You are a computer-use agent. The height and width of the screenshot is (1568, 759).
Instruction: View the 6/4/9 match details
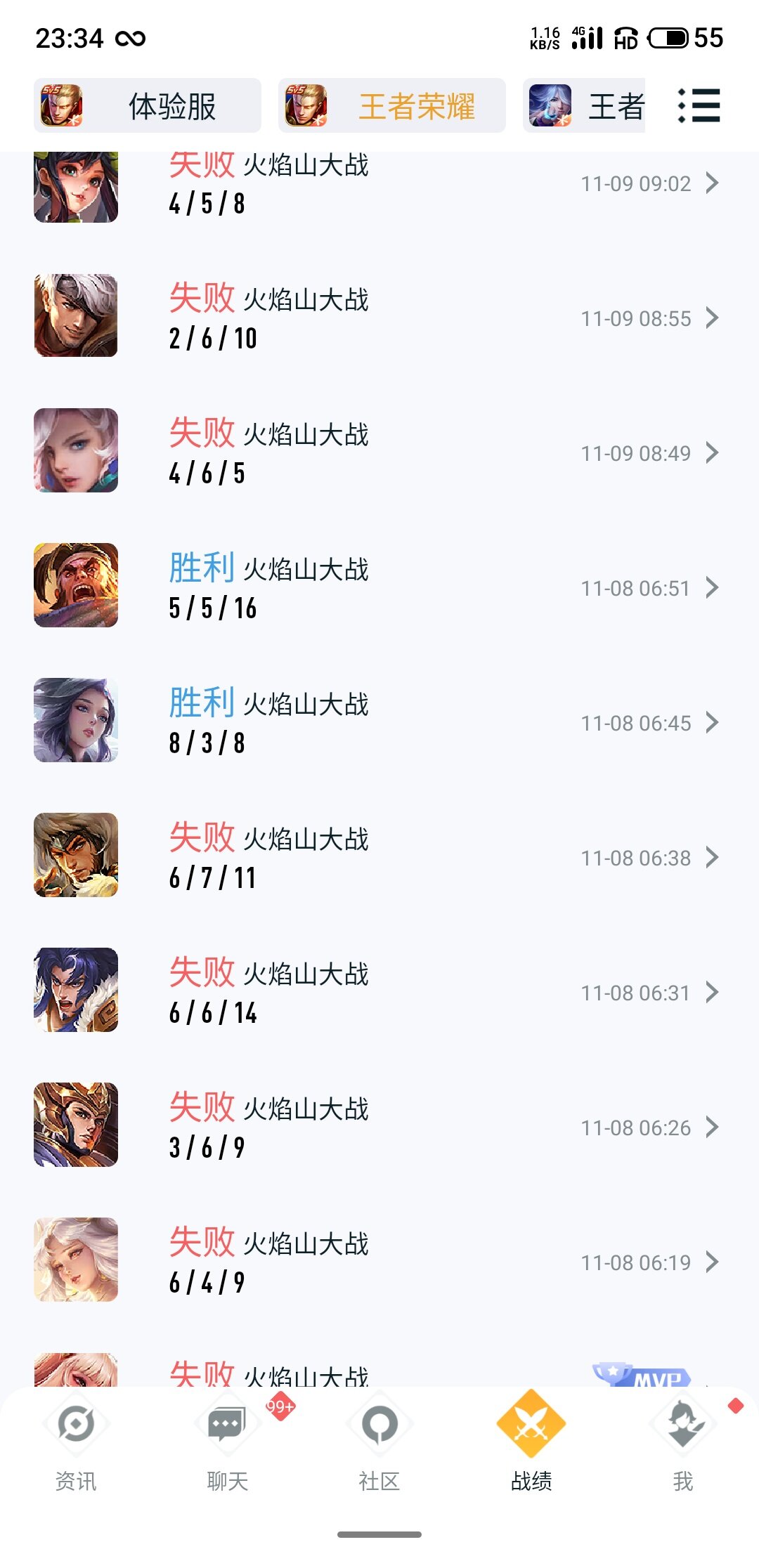pos(379,1262)
